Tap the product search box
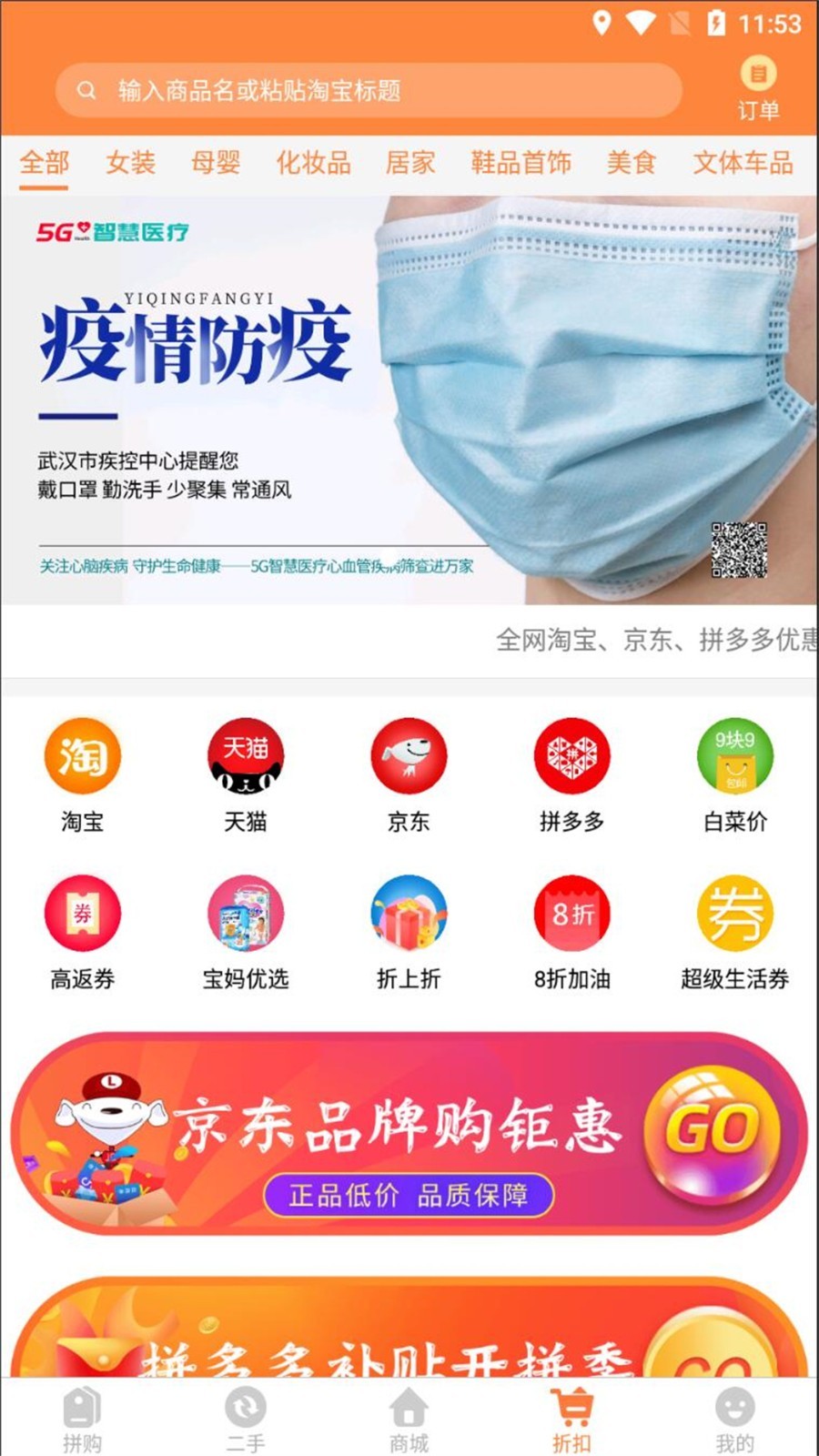Image resolution: width=819 pixels, height=1456 pixels. point(369,90)
